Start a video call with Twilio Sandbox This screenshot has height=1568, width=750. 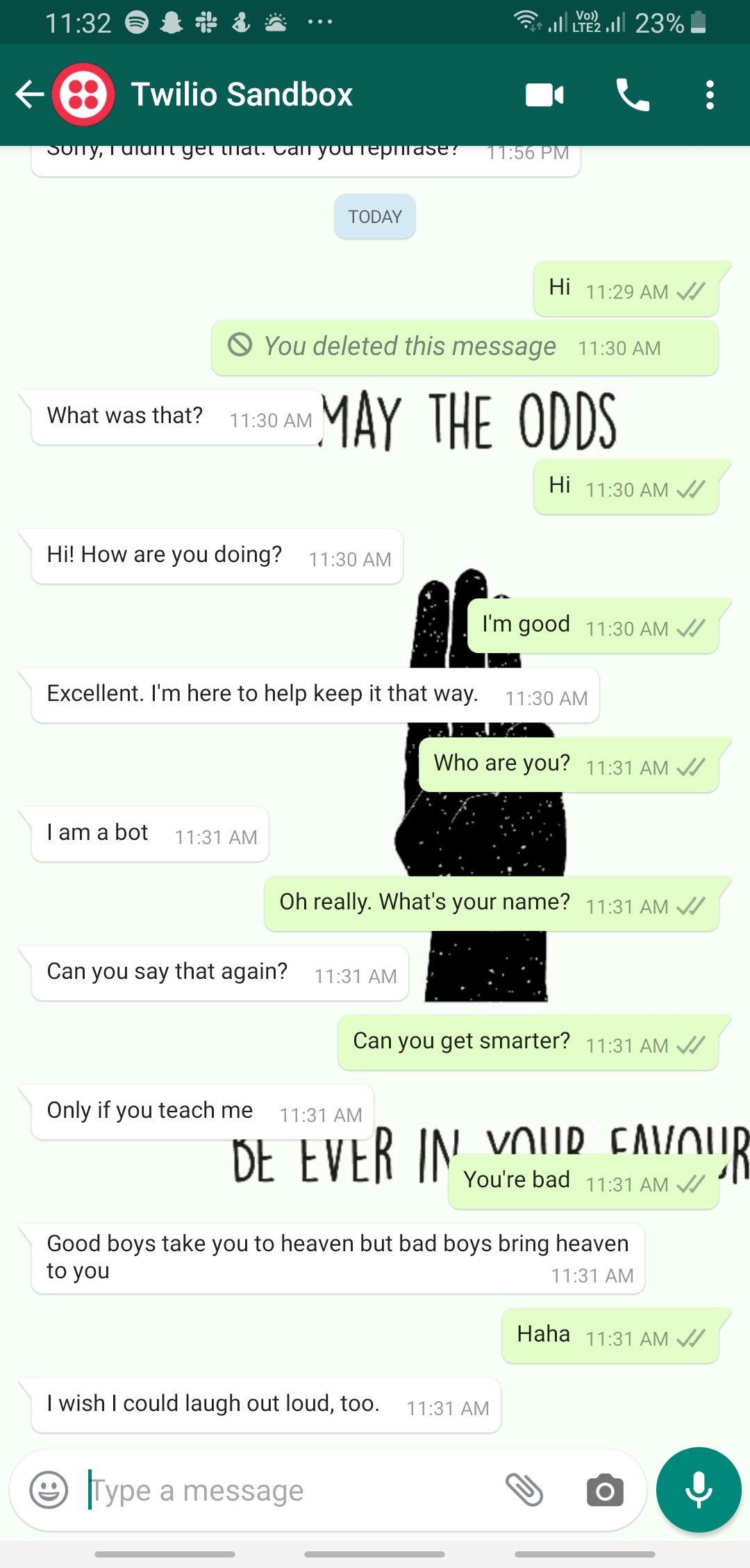544,95
